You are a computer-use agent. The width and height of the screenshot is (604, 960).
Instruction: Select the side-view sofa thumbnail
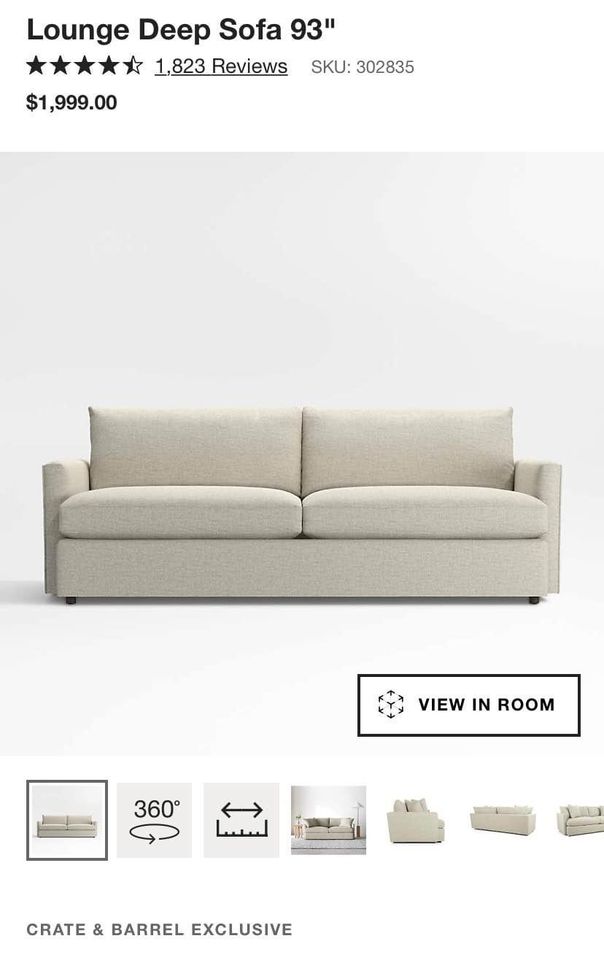[415, 820]
